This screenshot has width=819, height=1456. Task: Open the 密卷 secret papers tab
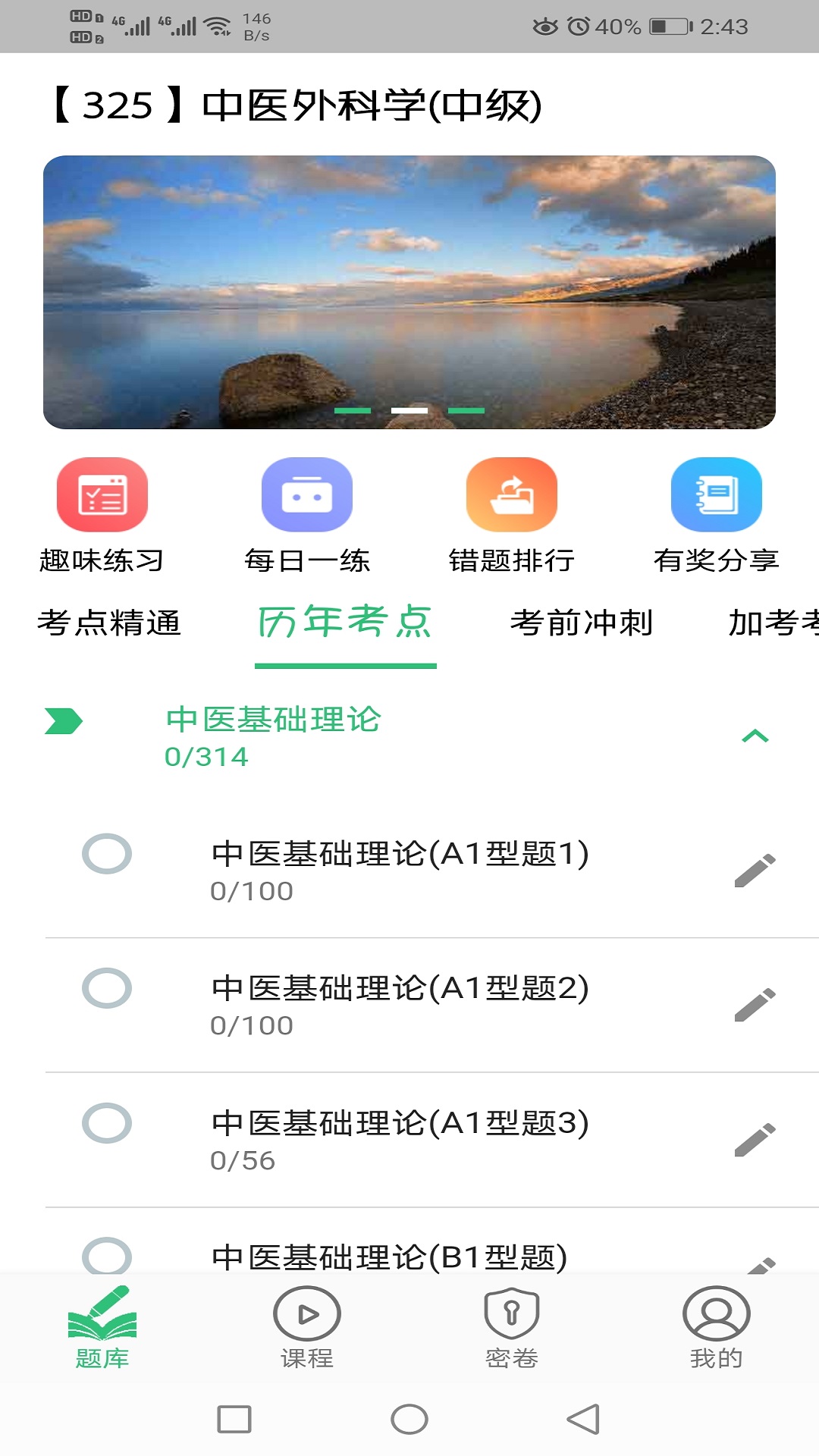click(512, 1327)
